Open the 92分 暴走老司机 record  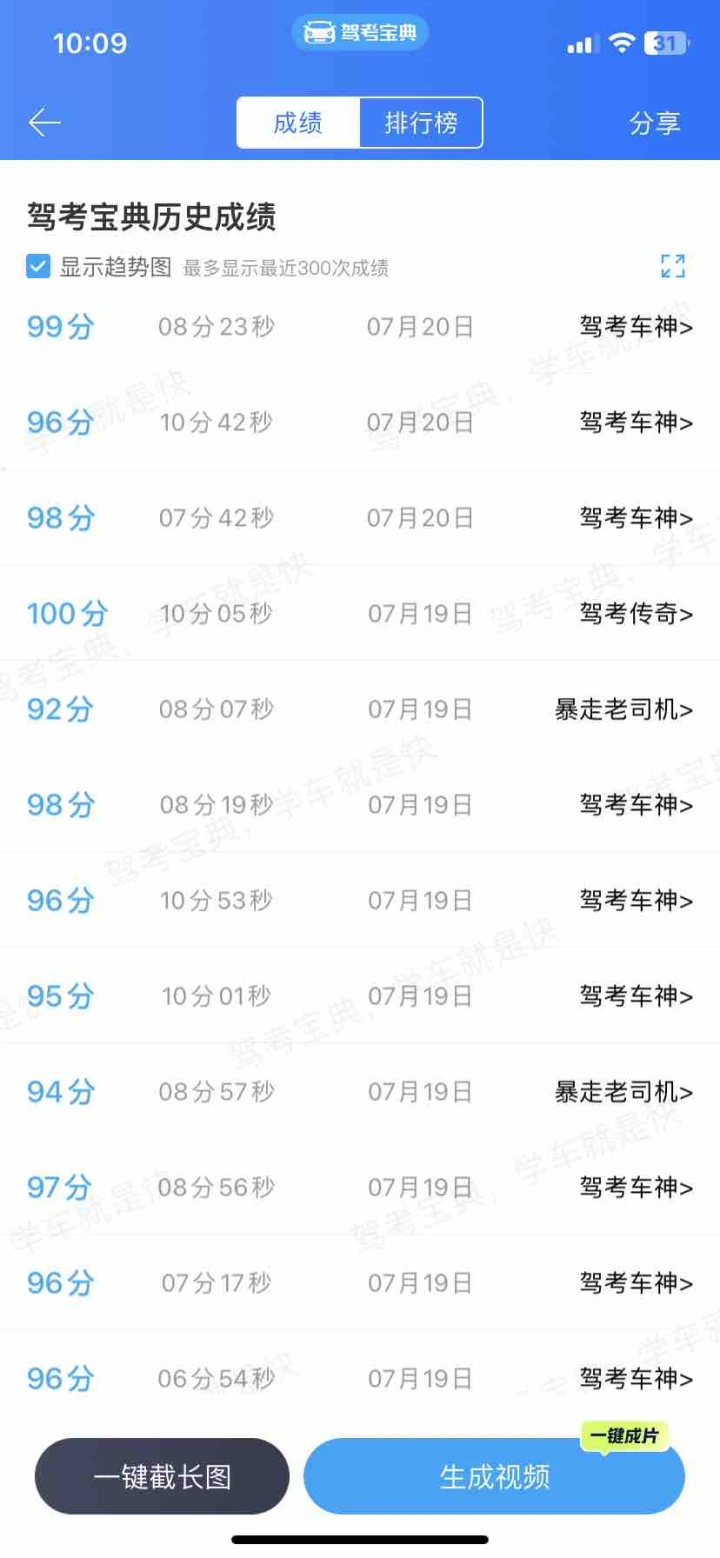[x=360, y=709]
